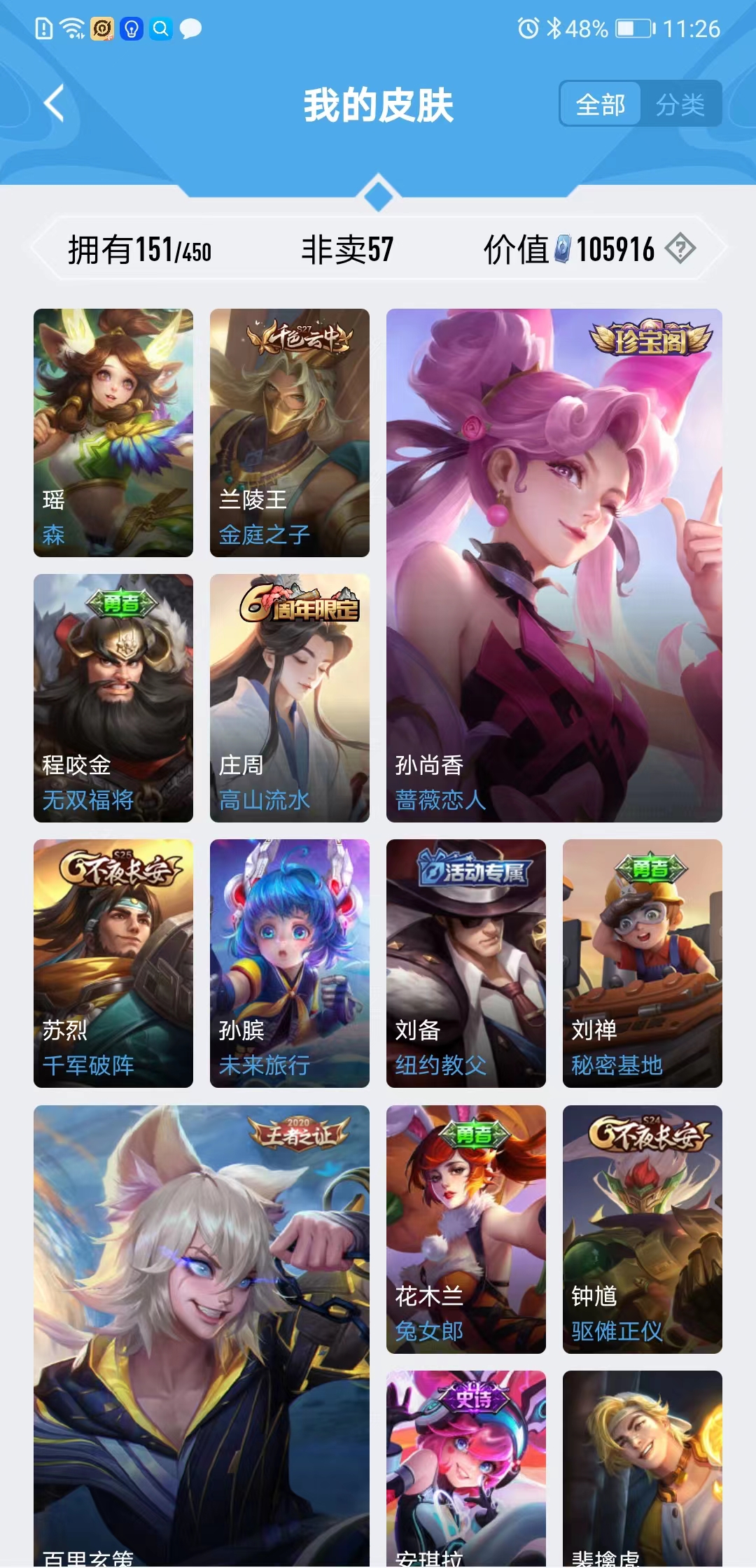
Task: Tap the back arrow to leave 我的皮肤
Action: [x=52, y=103]
